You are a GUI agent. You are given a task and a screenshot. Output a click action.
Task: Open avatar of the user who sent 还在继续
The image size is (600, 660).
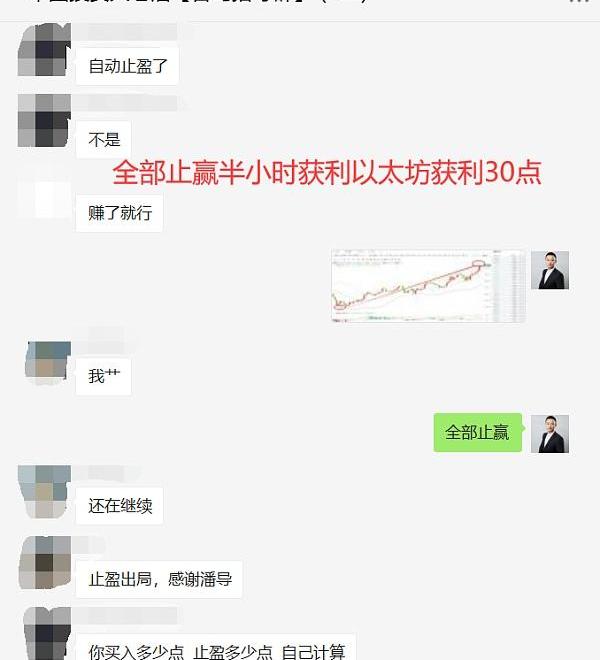(x=45, y=492)
